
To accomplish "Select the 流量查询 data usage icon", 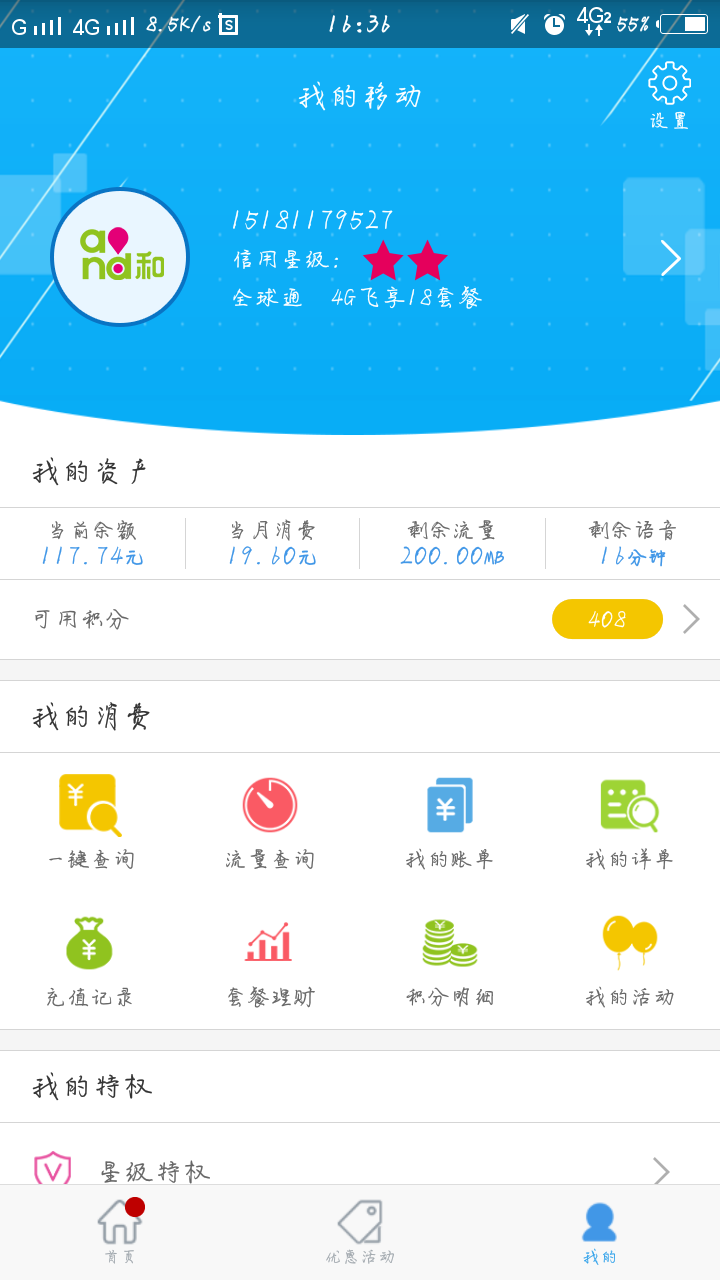I will (x=270, y=820).
